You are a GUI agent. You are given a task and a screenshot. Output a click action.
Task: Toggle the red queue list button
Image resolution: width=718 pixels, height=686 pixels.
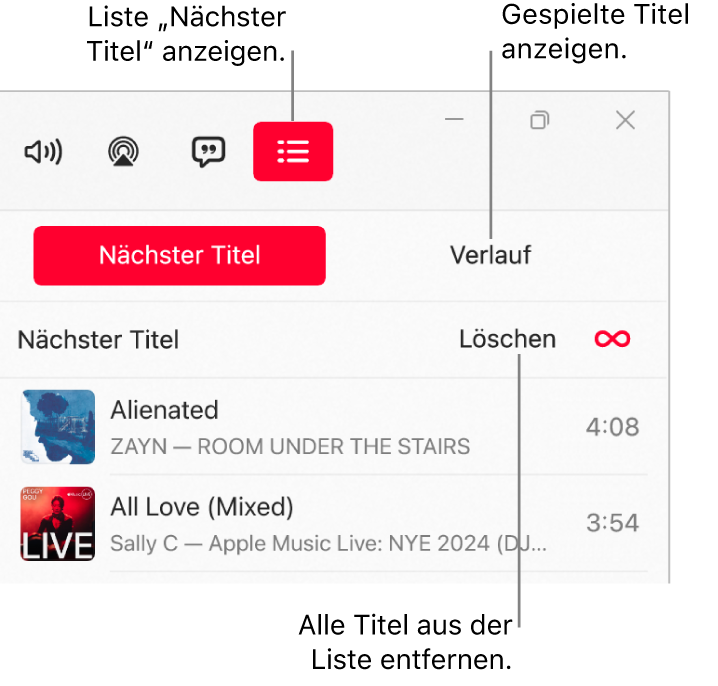(x=293, y=152)
